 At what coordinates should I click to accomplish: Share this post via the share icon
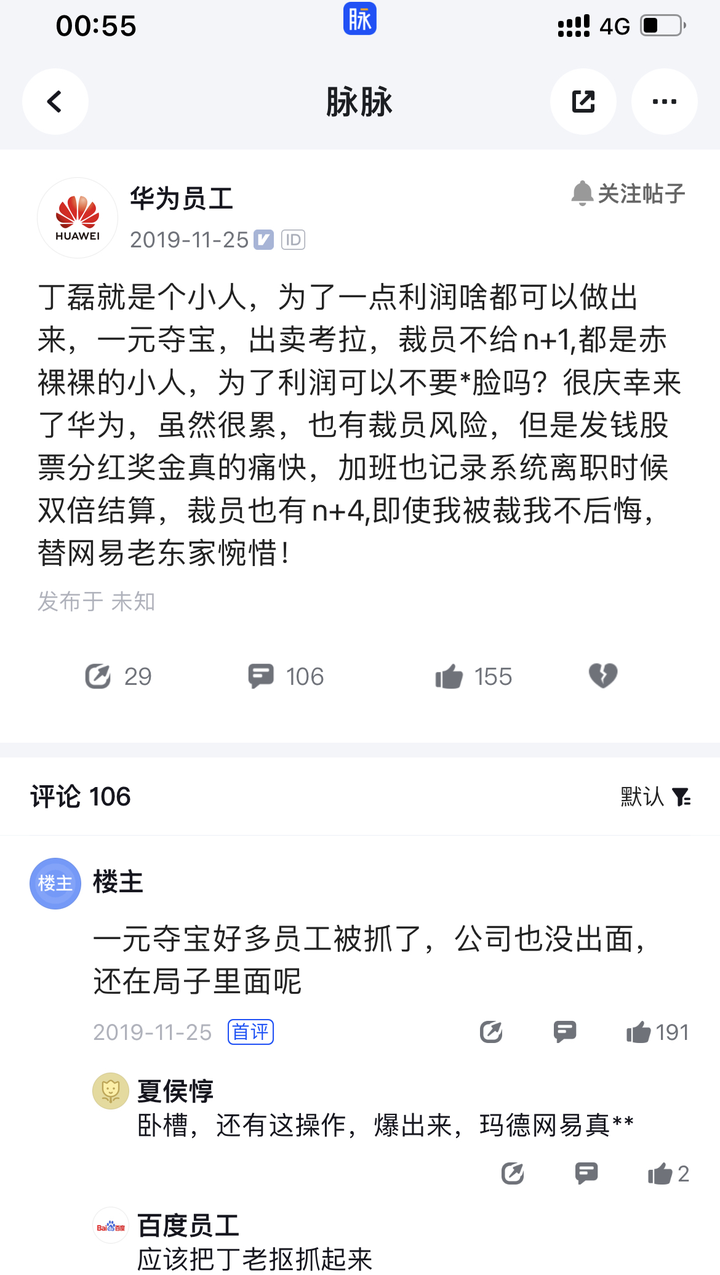[583, 101]
